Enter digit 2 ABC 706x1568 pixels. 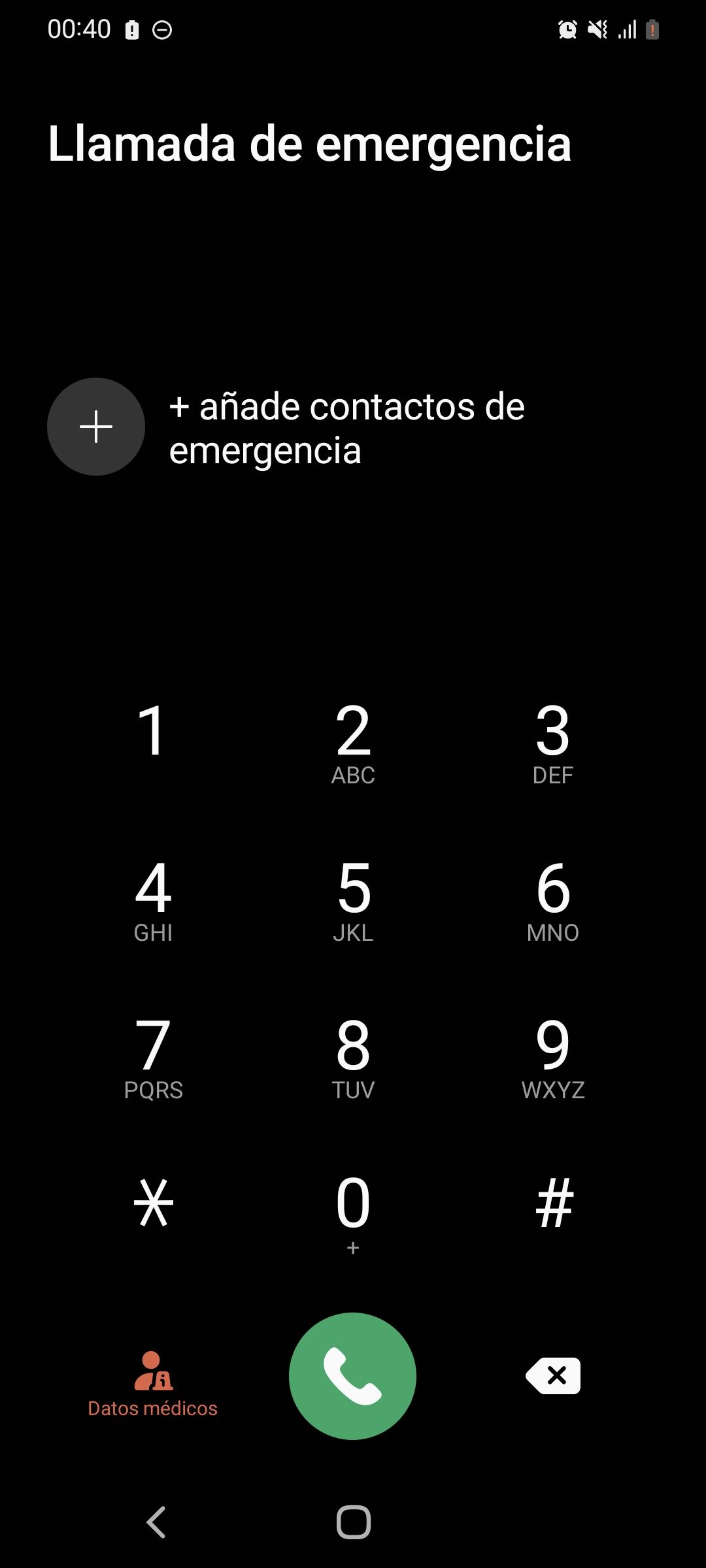(x=353, y=742)
